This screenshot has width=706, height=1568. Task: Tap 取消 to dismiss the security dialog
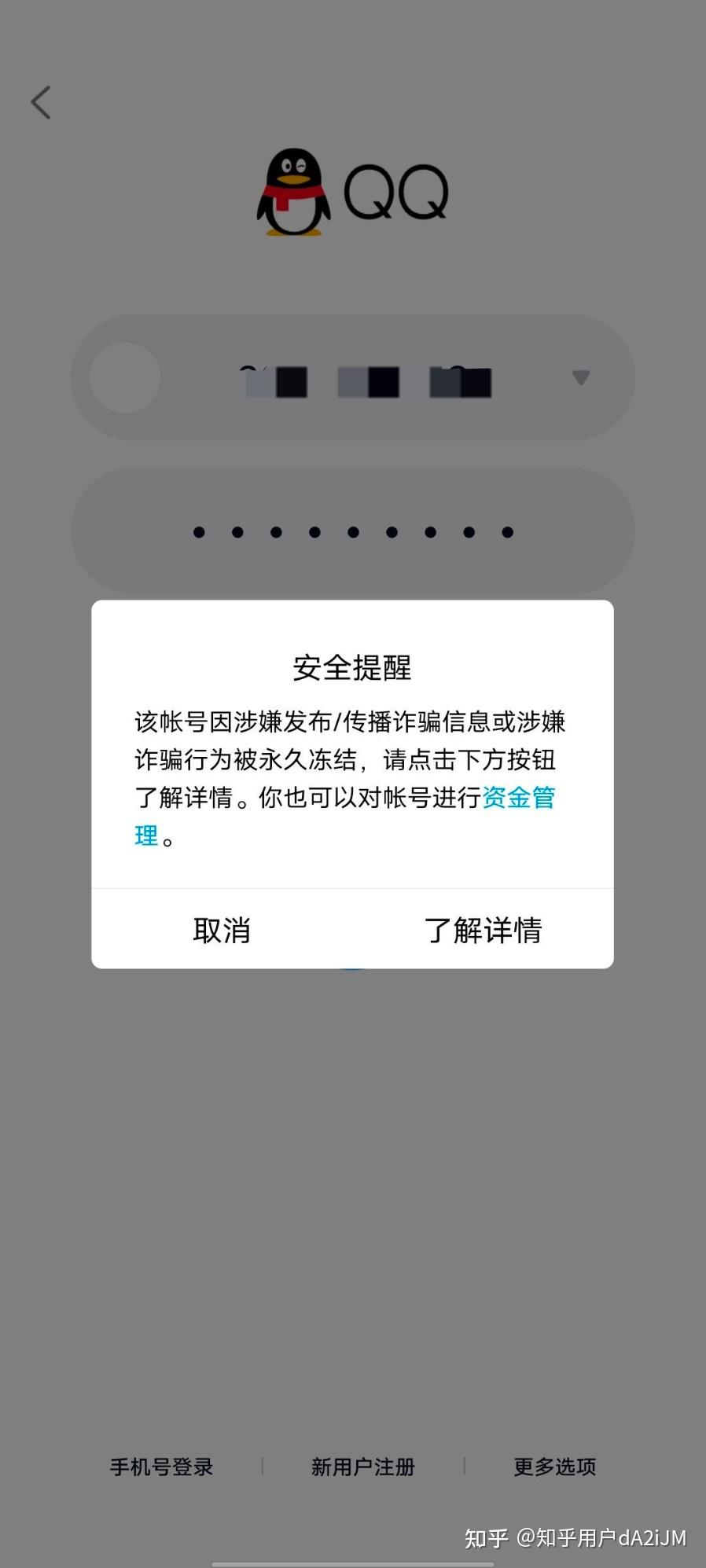click(x=222, y=930)
